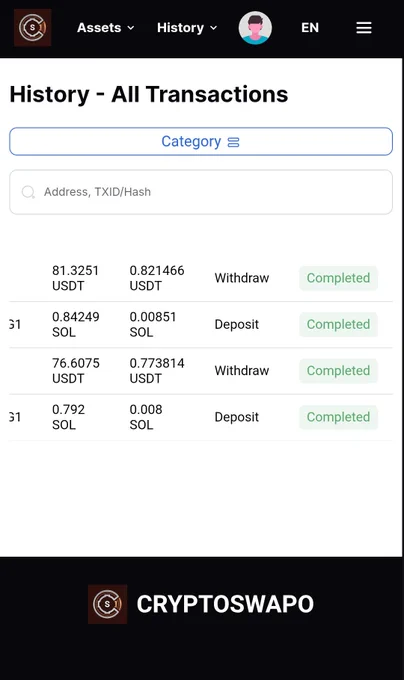Image resolution: width=404 pixels, height=680 pixels.
Task: Open the Category filter
Action: (x=201, y=141)
